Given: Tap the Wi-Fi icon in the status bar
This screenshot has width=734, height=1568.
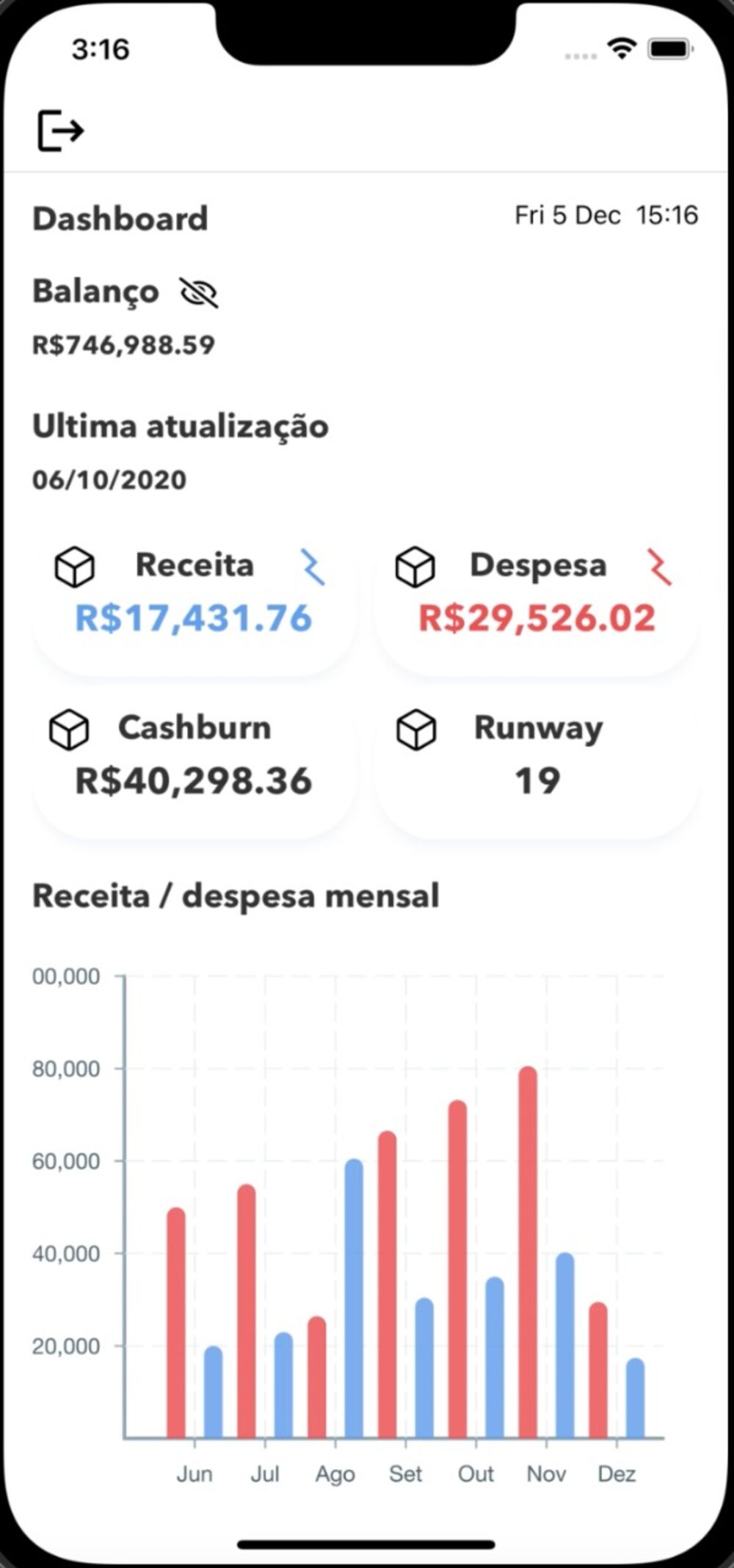Looking at the screenshot, I should point(621,48).
